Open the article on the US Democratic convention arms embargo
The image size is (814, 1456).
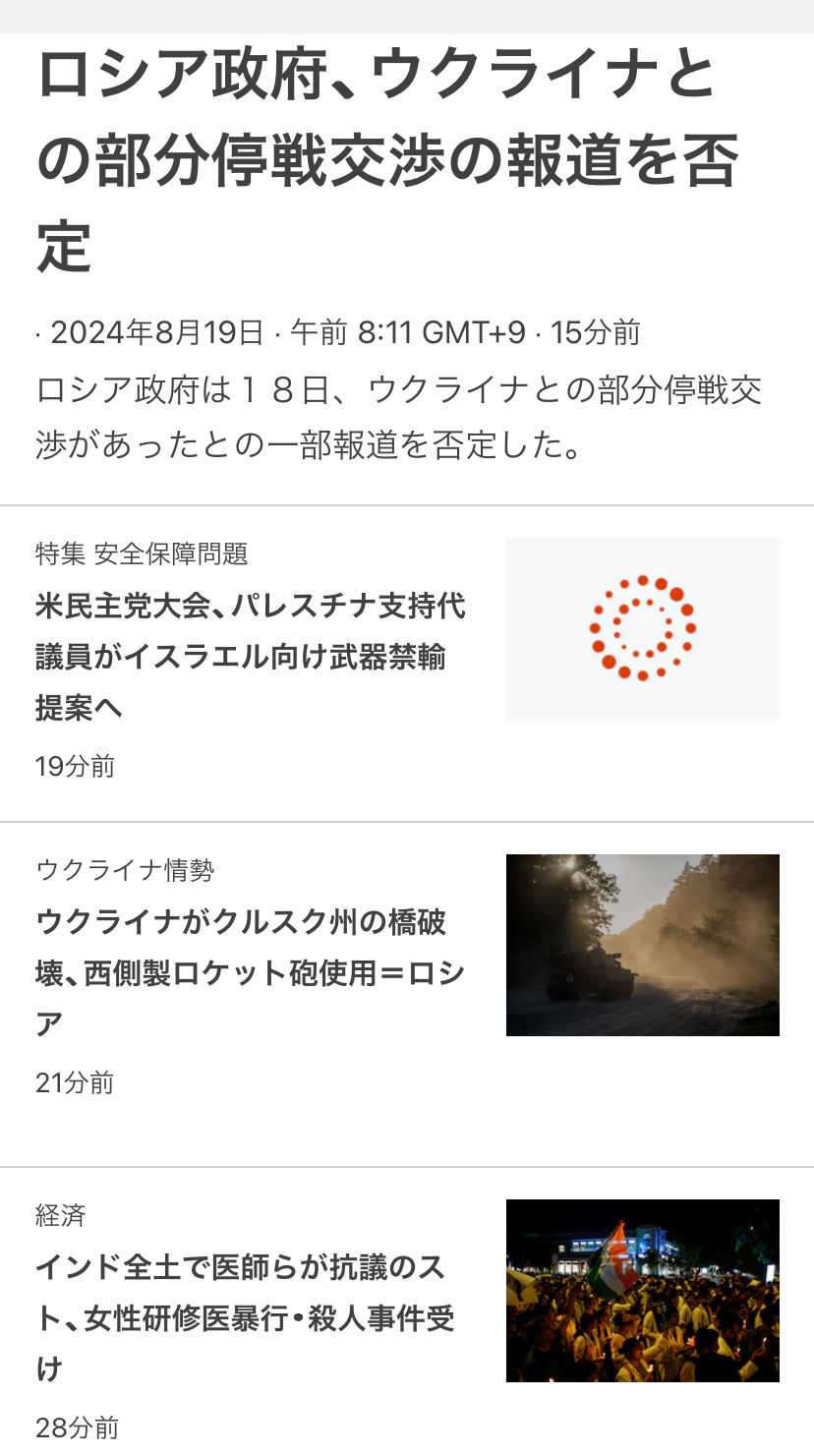pos(251,656)
